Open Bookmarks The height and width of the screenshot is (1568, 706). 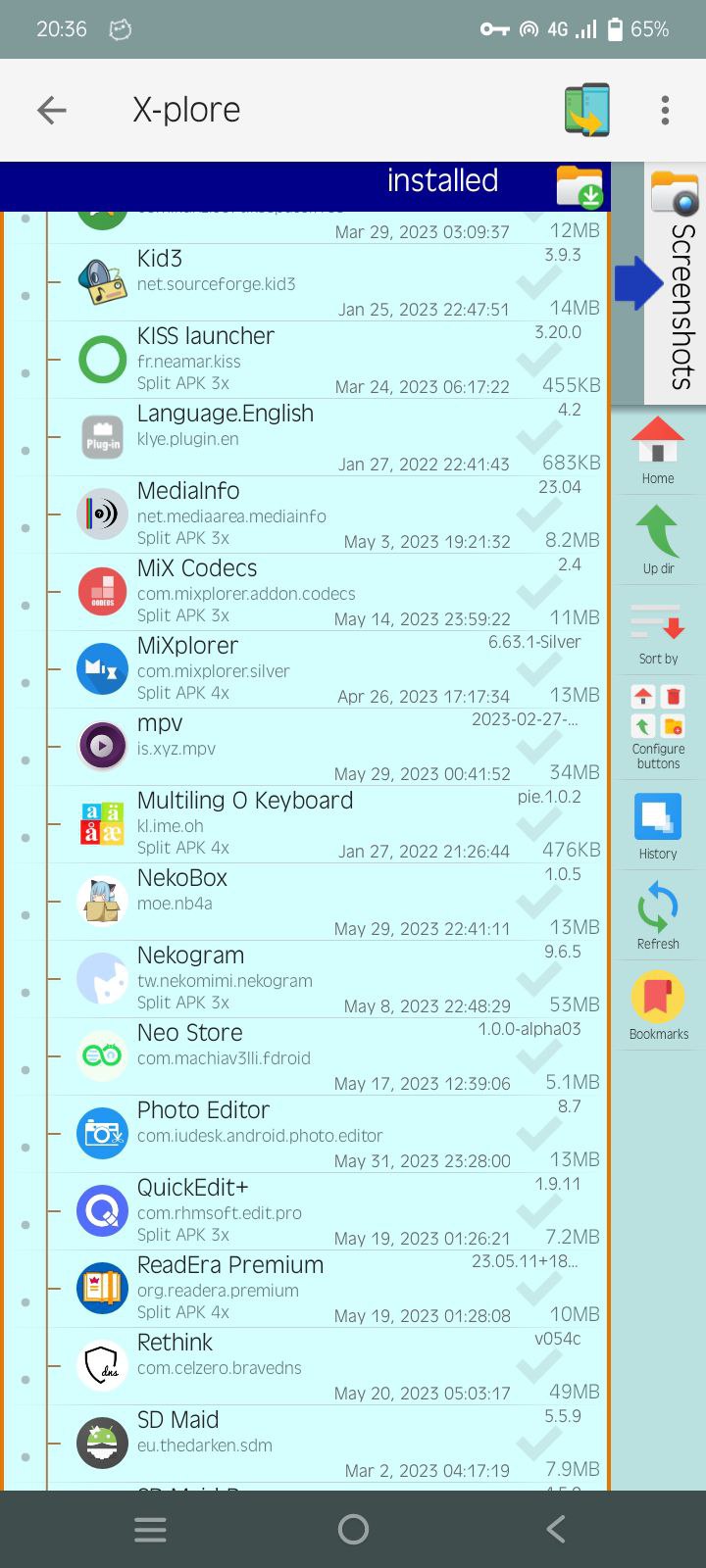(x=658, y=1005)
